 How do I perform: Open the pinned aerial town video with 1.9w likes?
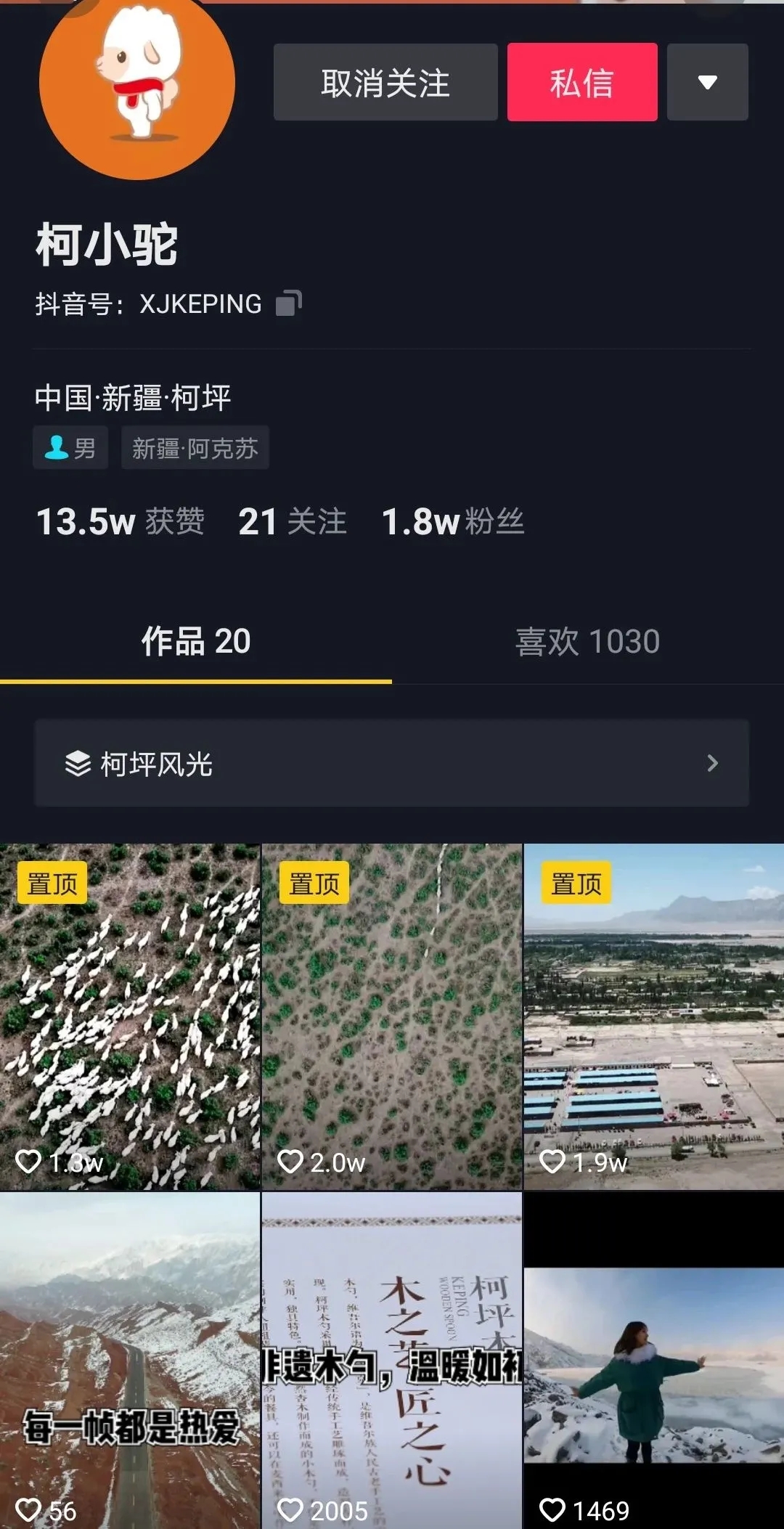654,1016
